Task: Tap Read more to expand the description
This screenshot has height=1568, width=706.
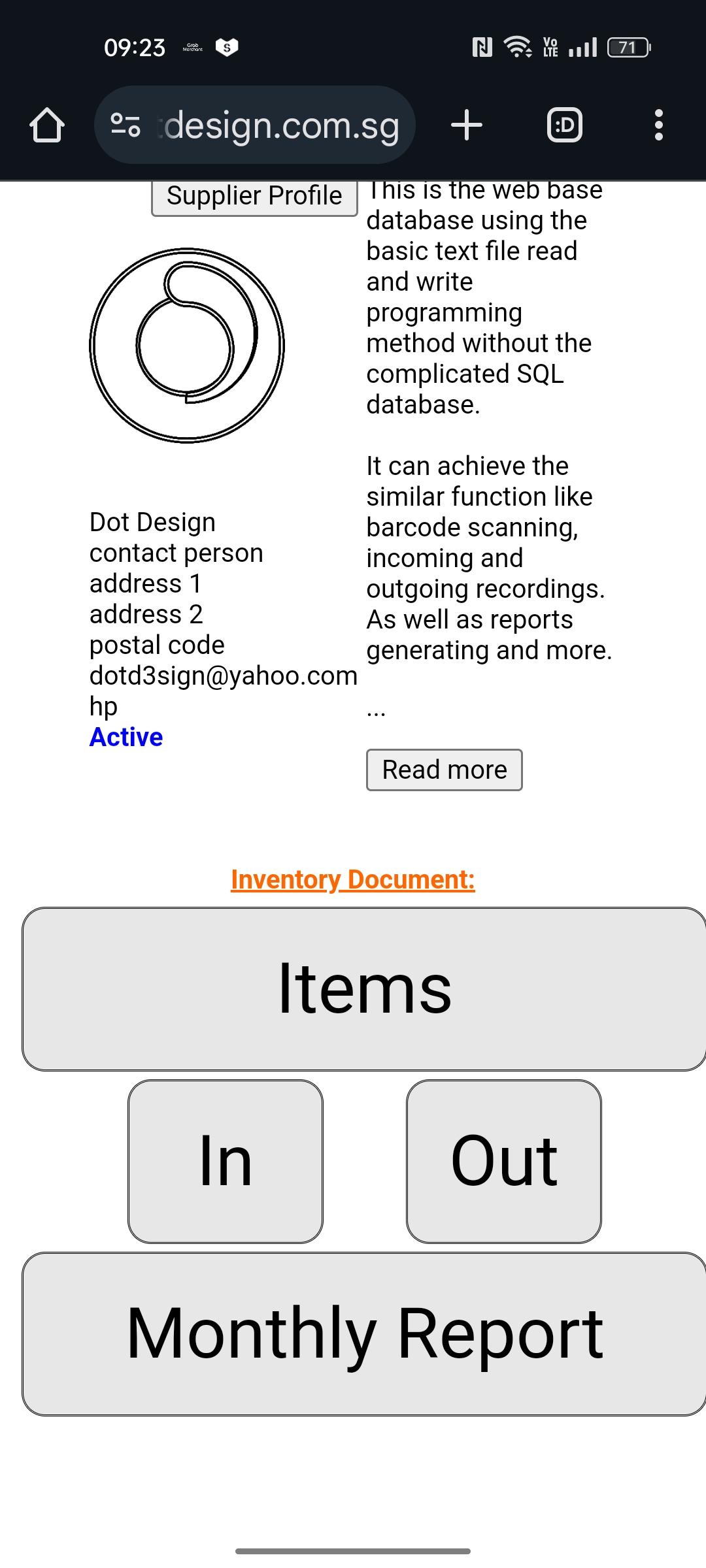Action: tap(444, 770)
